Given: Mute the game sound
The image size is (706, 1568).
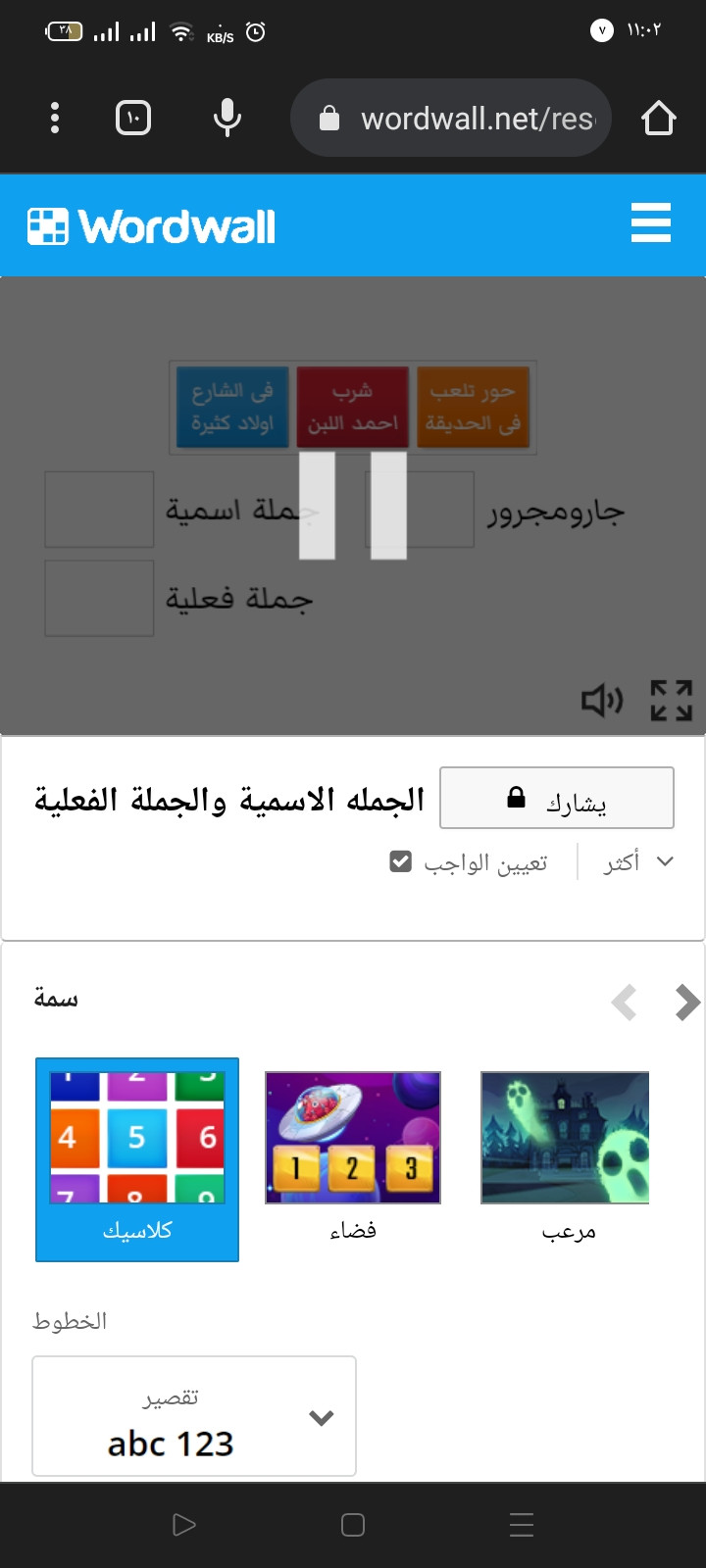Looking at the screenshot, I should (x=602, y=700).
